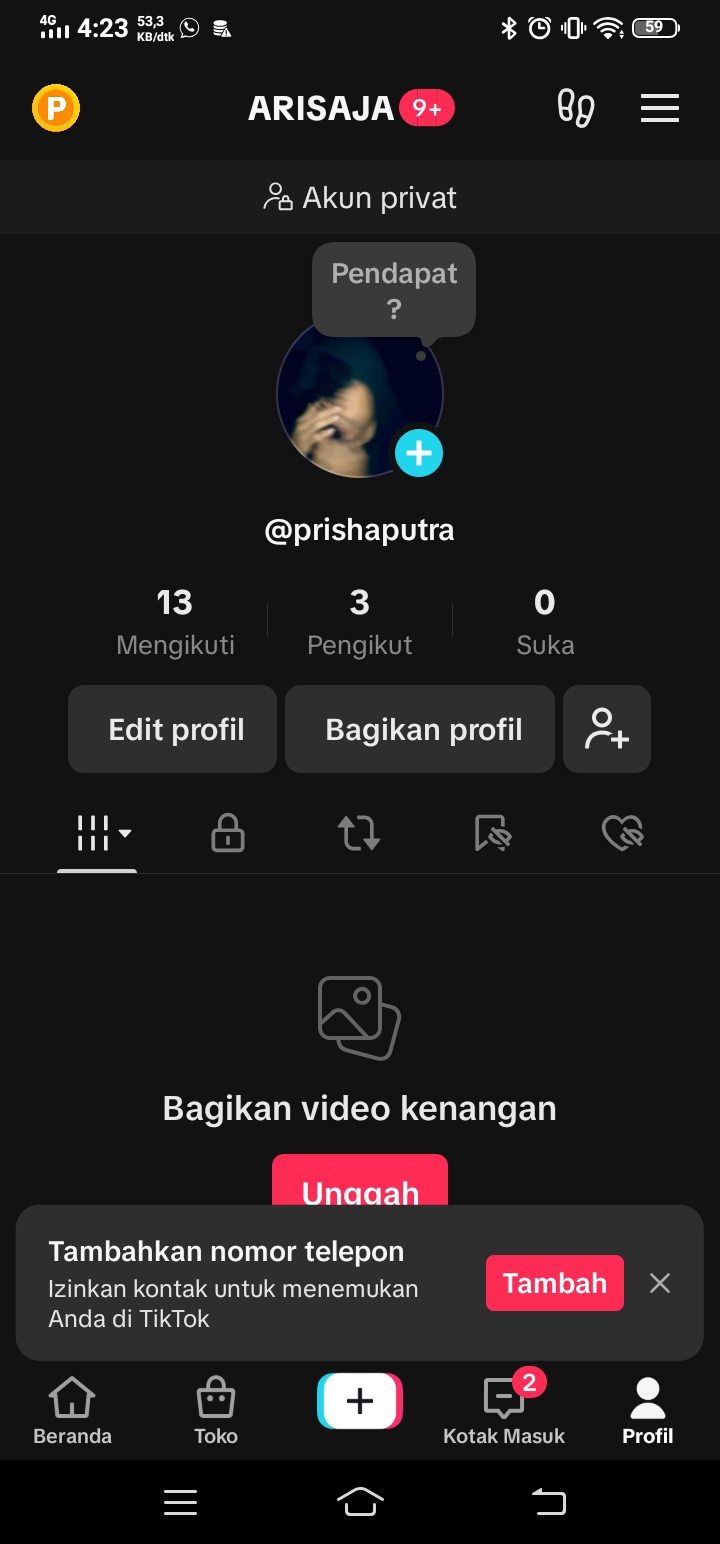This screenshot has height=1544, width=720.
Task: Open the ARISAJA account switcher
Action: (322, 108)
